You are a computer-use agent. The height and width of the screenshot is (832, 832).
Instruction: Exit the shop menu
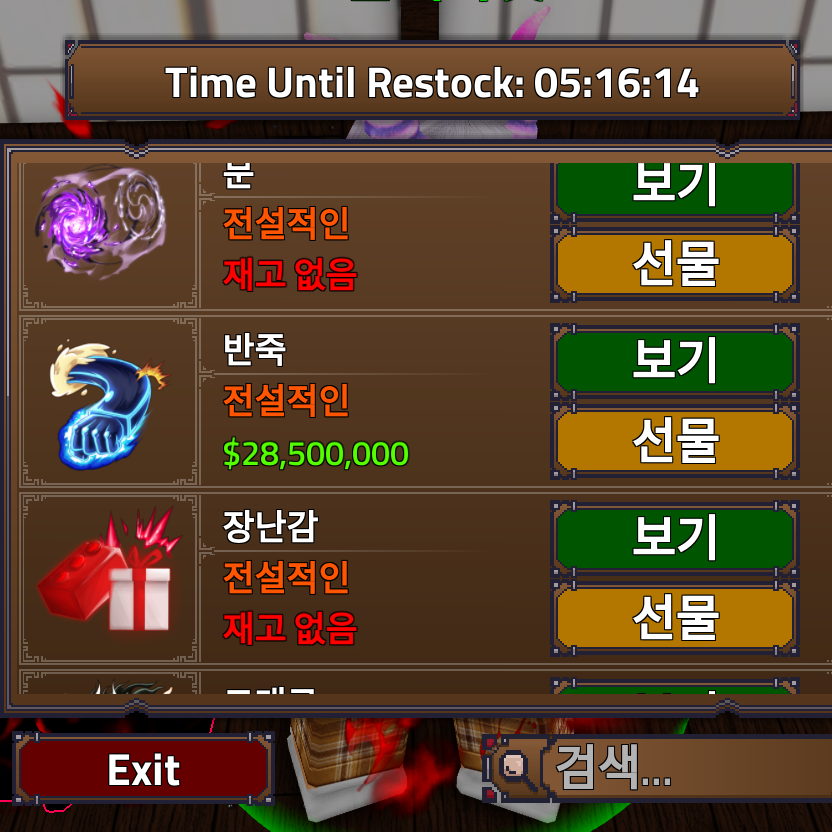(x=143, y=770)
